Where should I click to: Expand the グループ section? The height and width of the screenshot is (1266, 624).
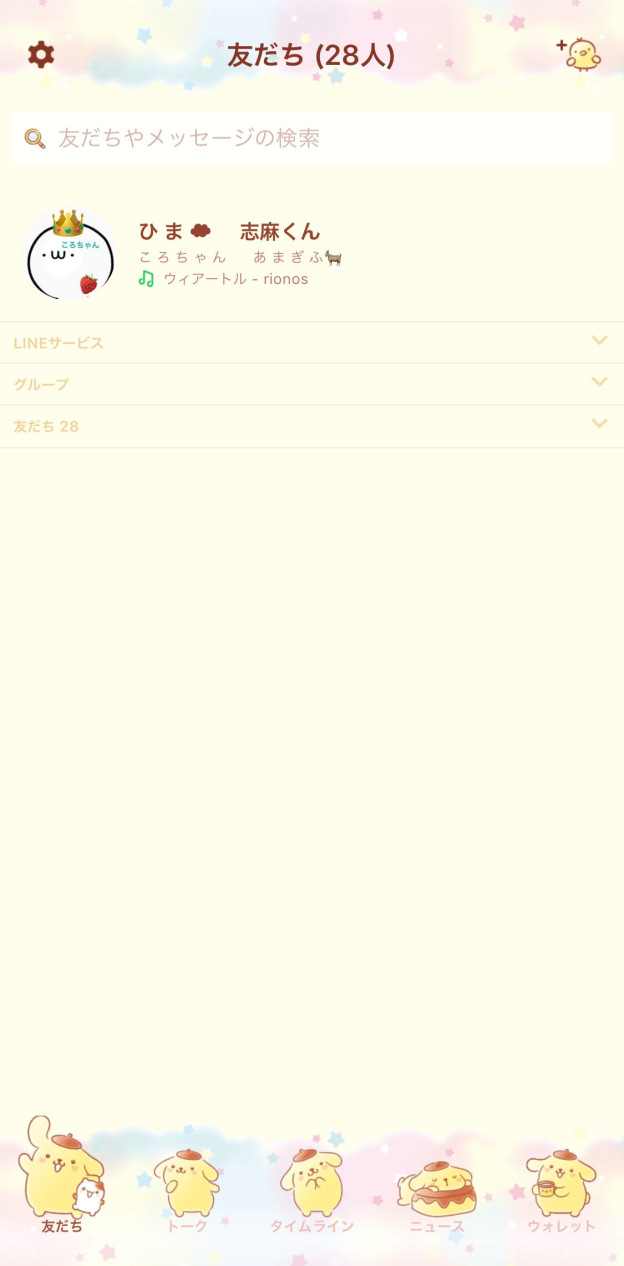pyautogui.click(x=312, y=385)
